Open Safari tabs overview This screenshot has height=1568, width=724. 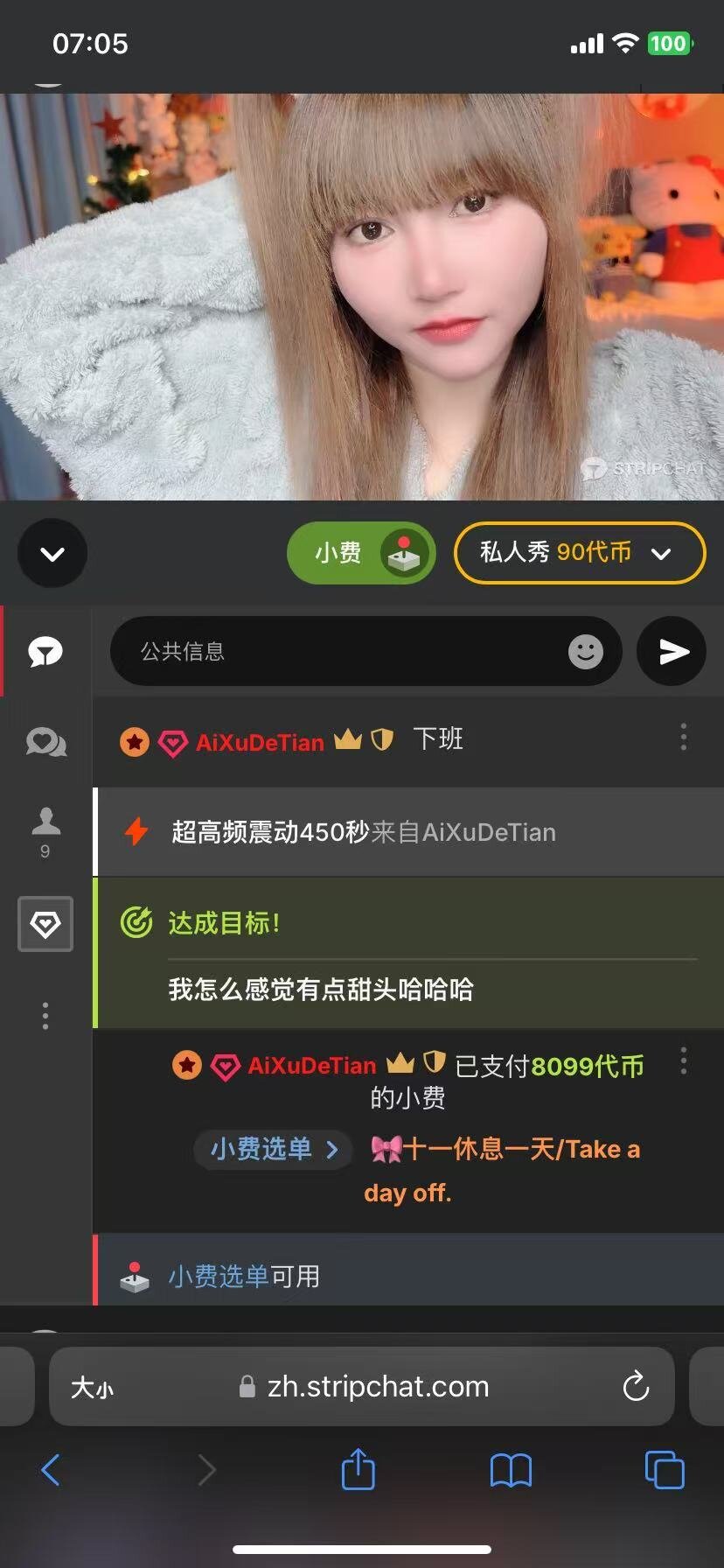(664, 1470)
